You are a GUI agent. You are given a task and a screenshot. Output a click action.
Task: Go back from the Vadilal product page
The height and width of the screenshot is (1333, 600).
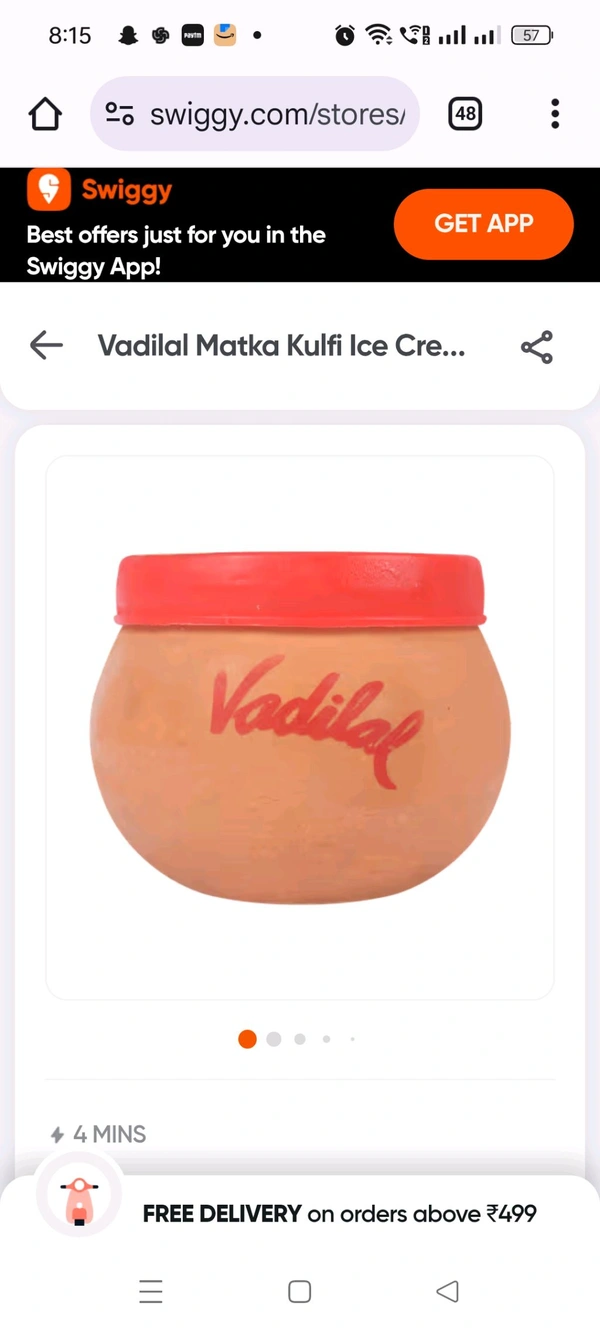pyautogui.click(x=46, y=346)
